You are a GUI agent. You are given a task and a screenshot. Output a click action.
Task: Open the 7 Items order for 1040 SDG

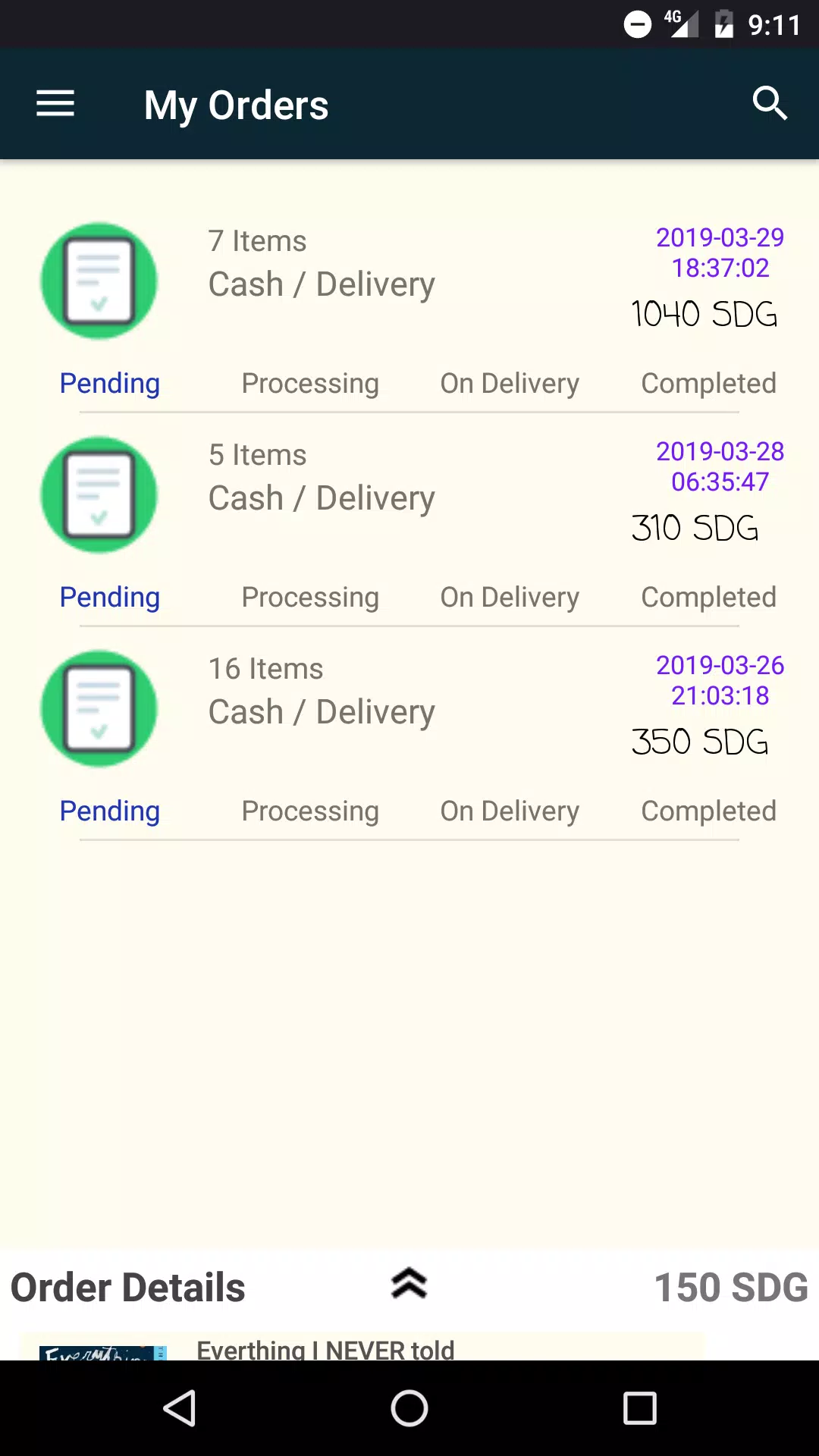pos(409,308)
